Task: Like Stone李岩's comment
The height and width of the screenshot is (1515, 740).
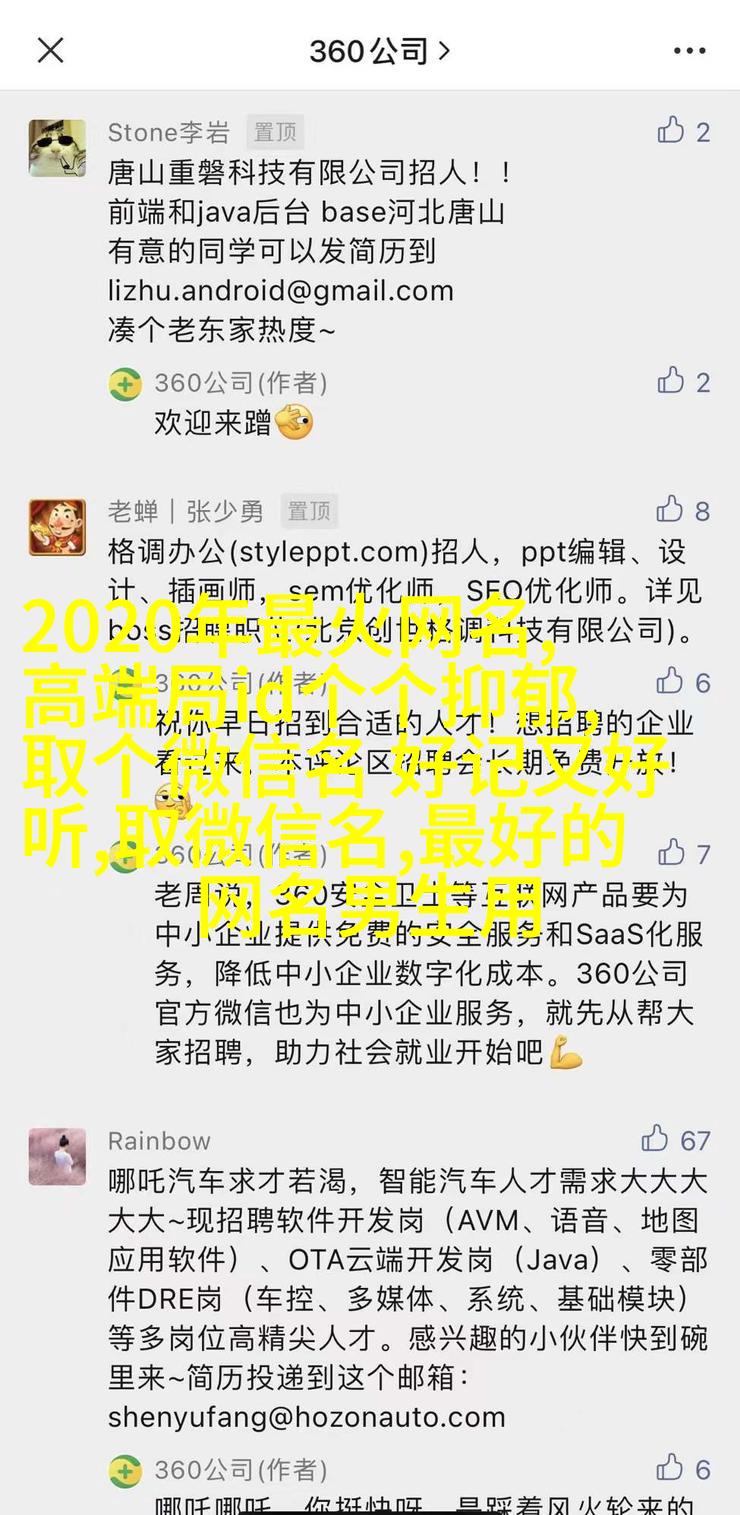Action: 683,131
